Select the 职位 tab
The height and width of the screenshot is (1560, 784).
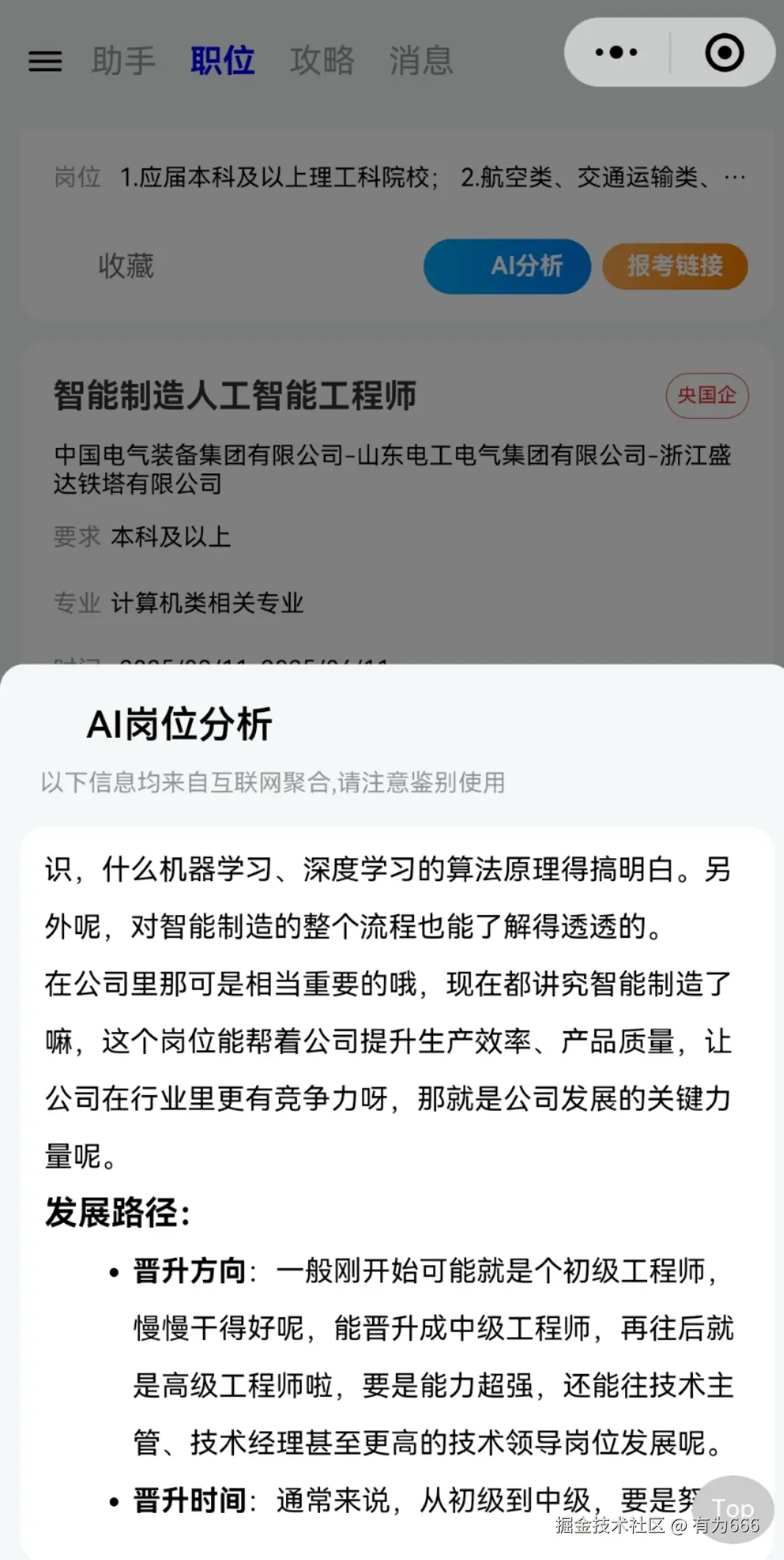pyautogui.click(x=222, y=60)
